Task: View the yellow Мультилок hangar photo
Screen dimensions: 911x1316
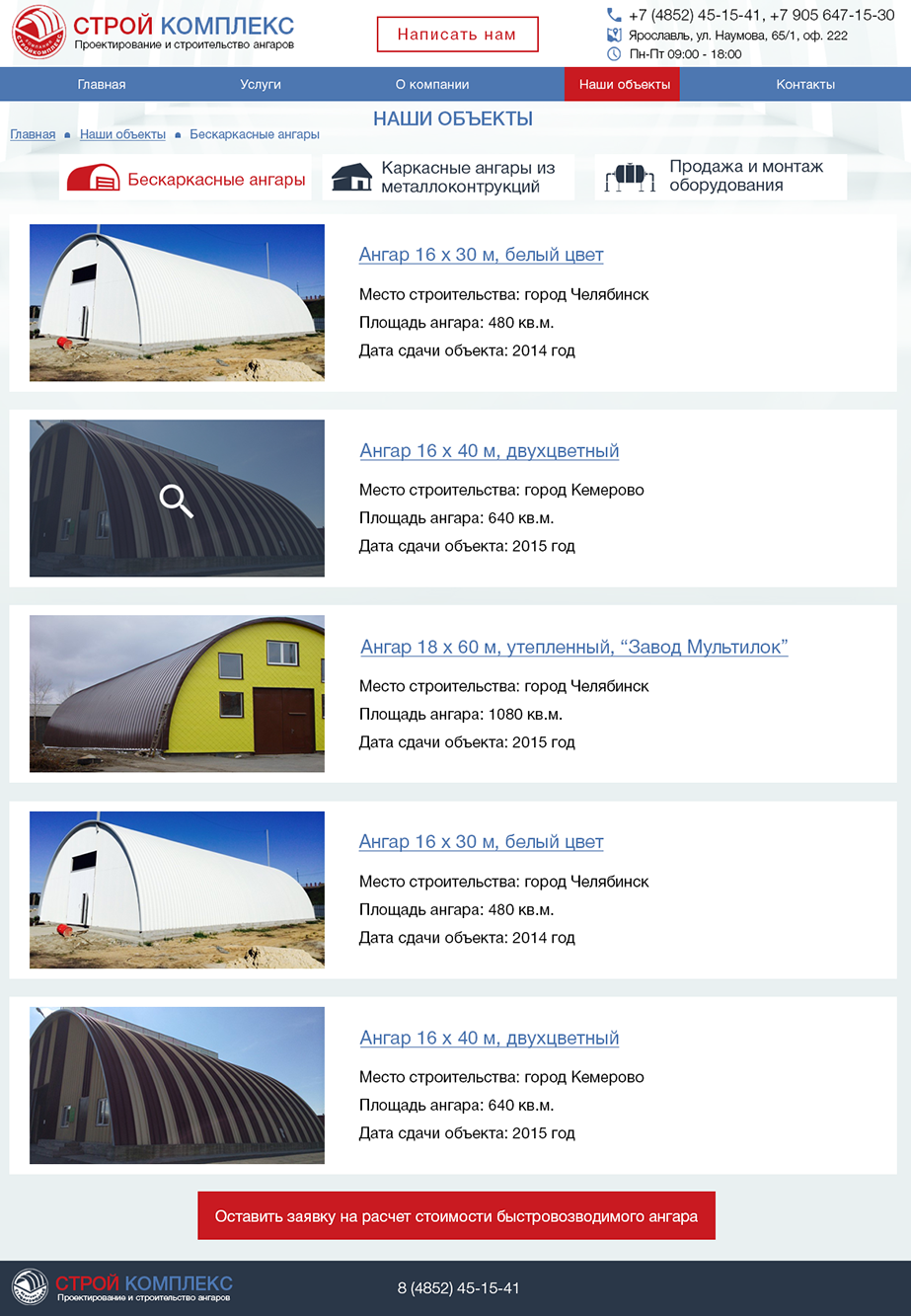Action: [x=177, y=694]
